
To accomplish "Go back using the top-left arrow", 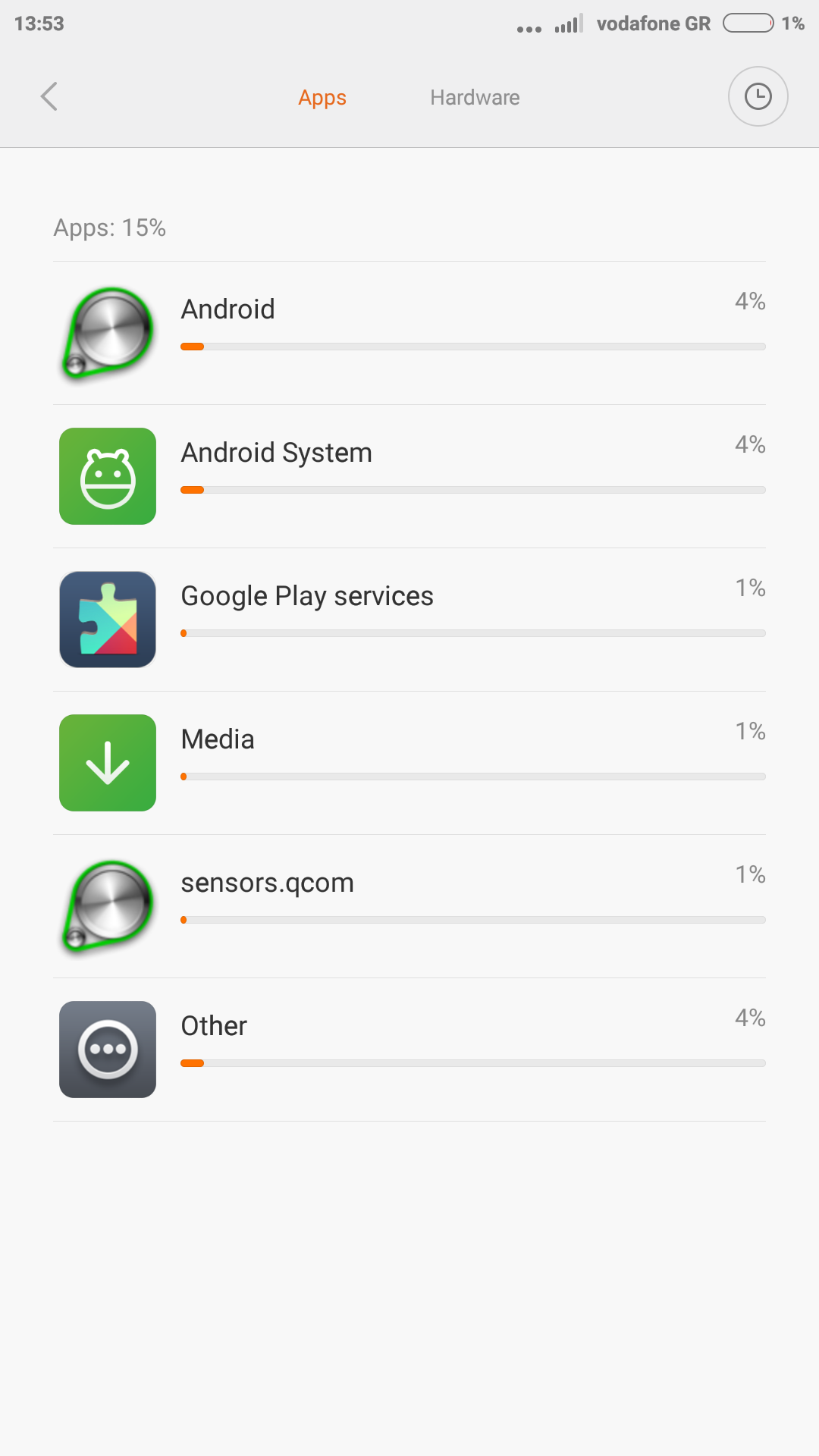I will pyautogui.click(x=49, y=97).
